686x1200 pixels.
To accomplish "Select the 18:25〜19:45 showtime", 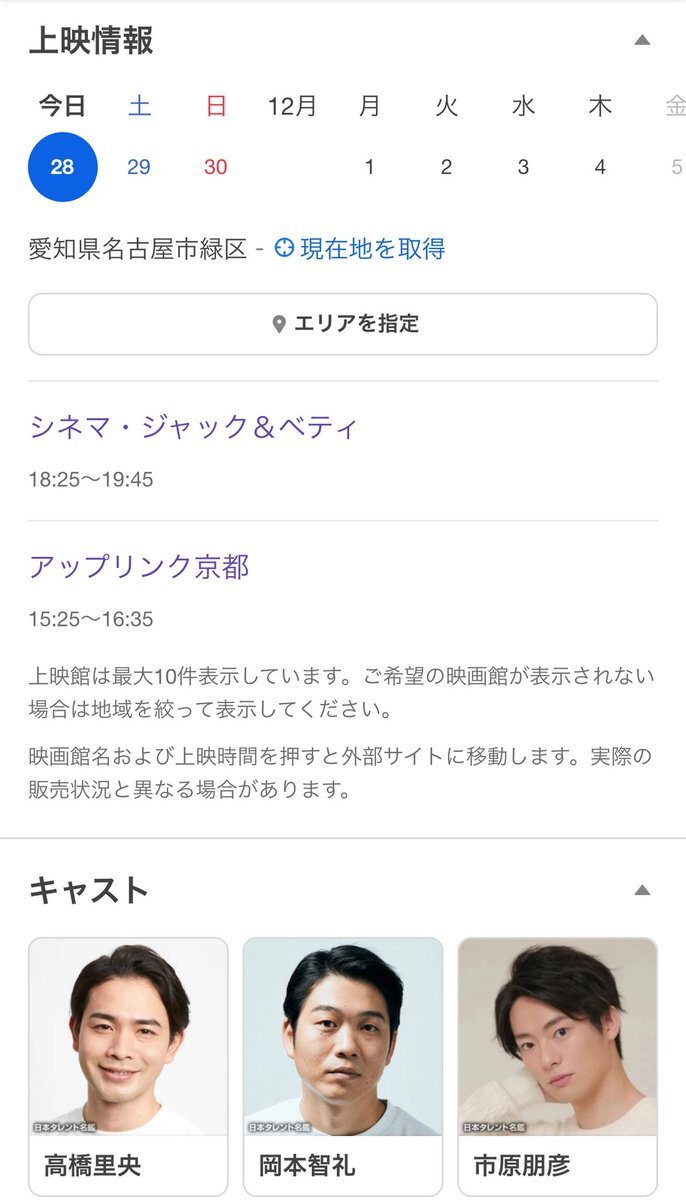I will tap(91, 479).
